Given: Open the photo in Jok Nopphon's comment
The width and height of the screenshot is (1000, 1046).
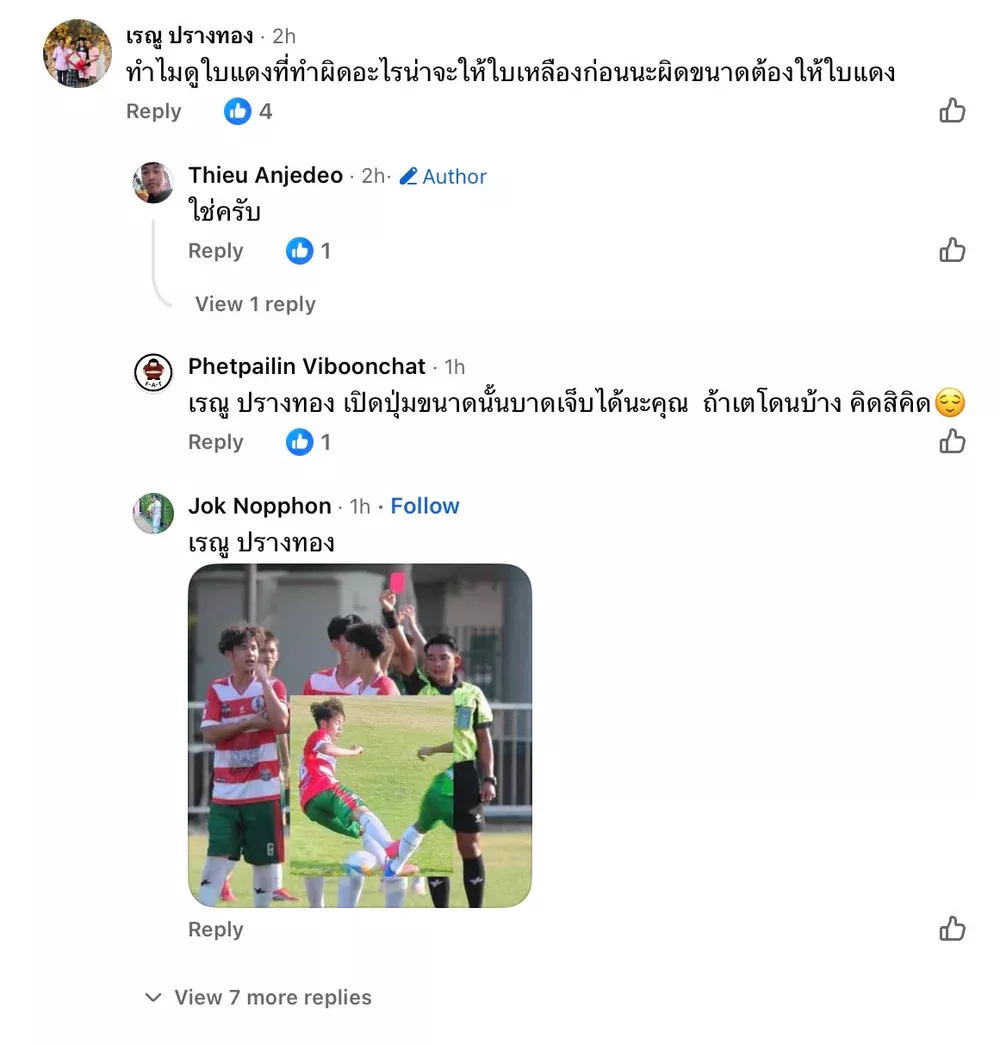Looking at the screenshot, I should point(360,735).
